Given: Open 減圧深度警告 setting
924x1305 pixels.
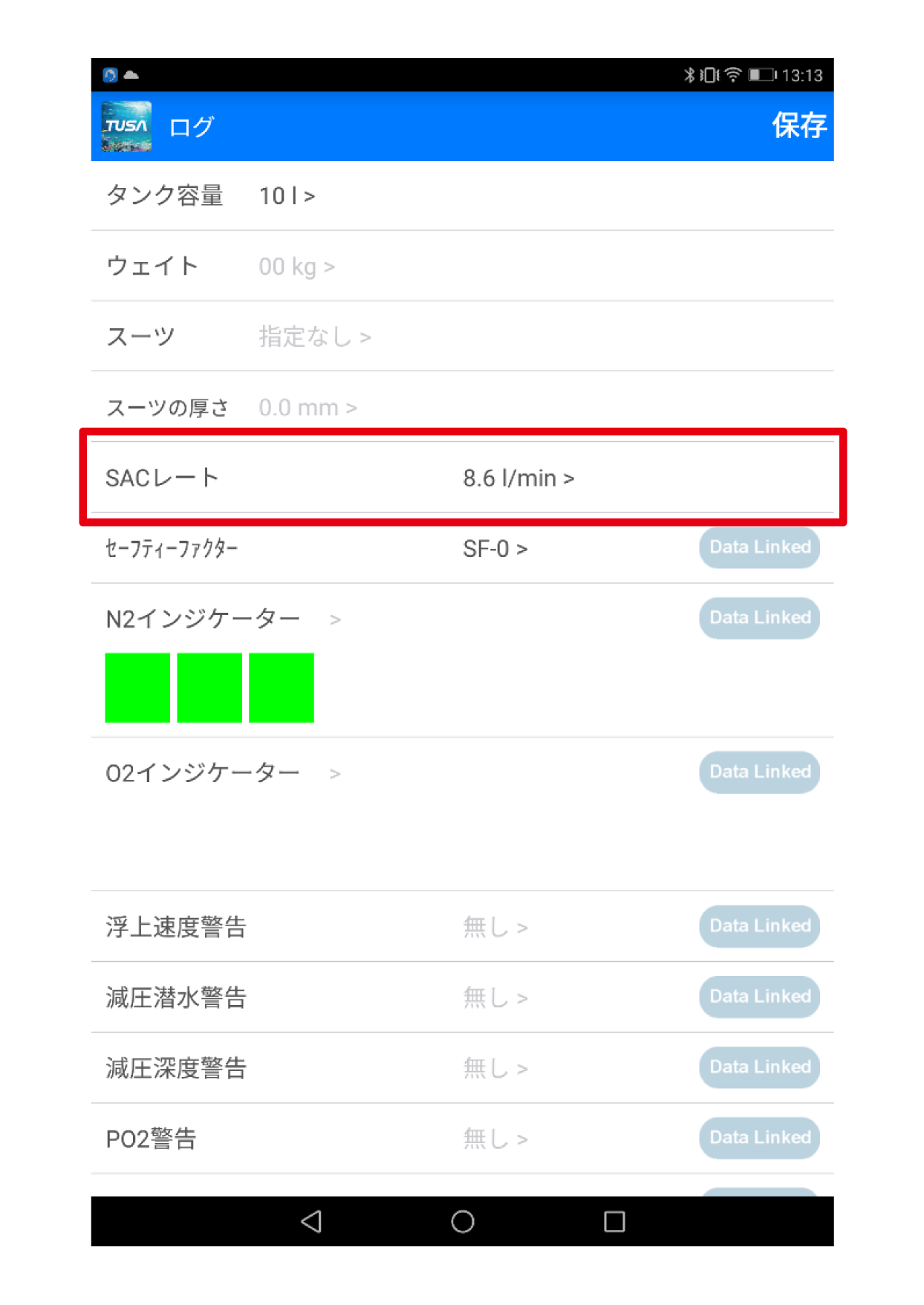Looking at the screenshot, I should pos(495,1068).
